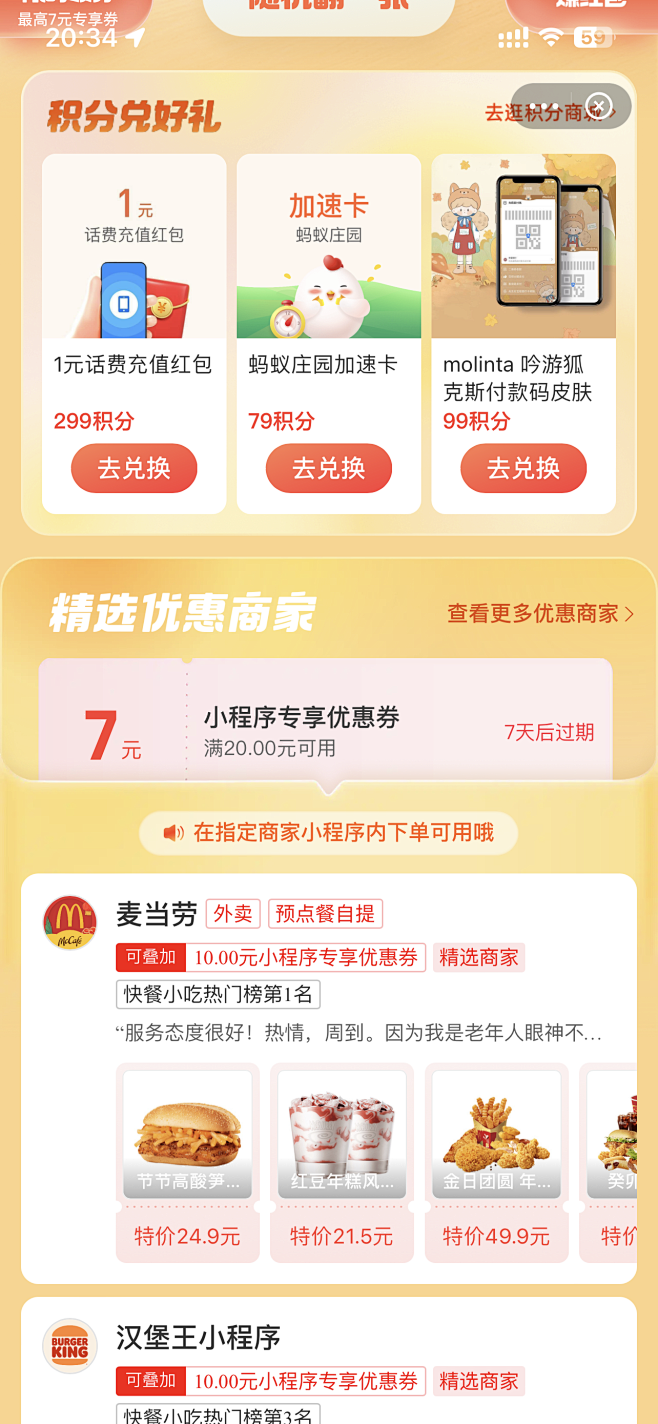View 节节高酸笋 burger deal at 24.9元

tap(188, 1160)
